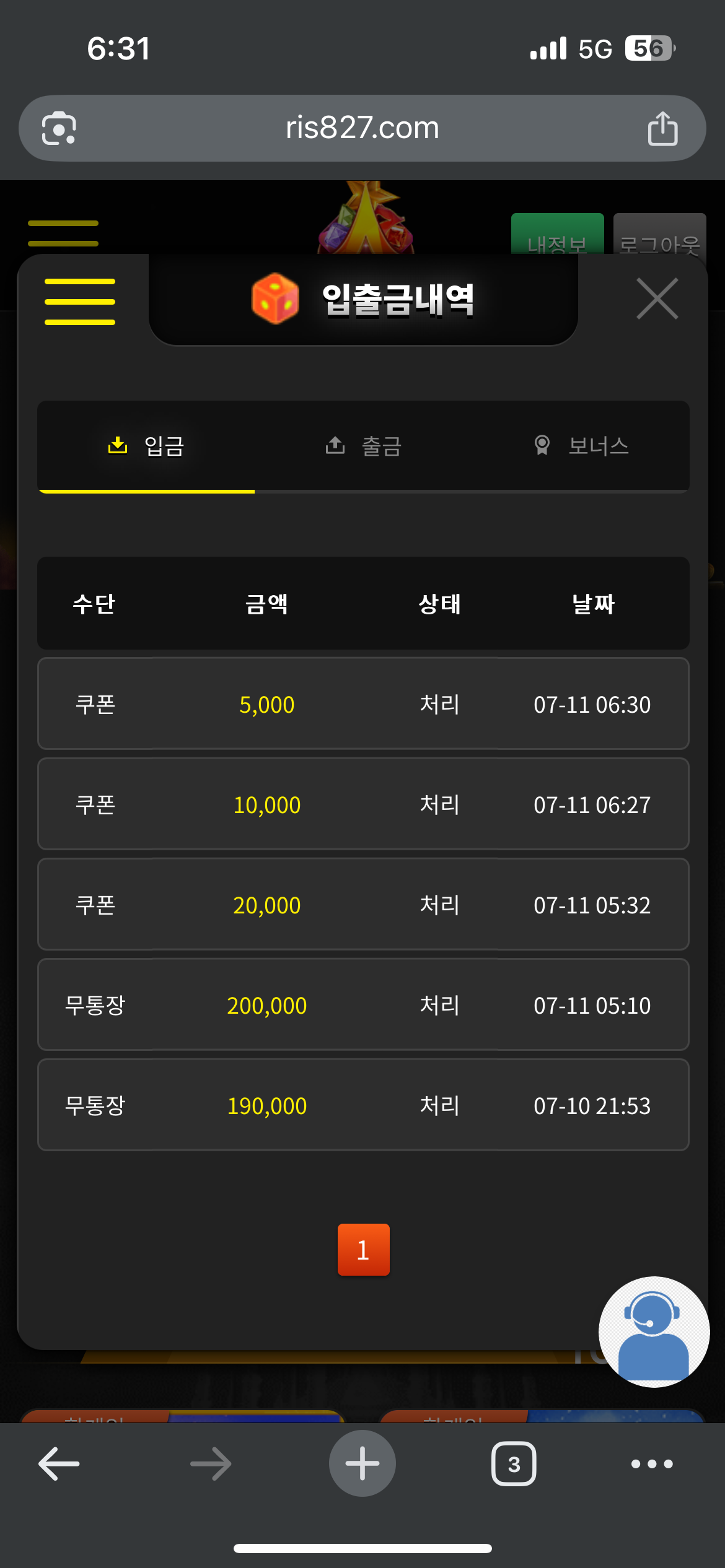
Task: Open the lens search icon in address bar
Action: pyautogui.click(x=59, y=128)
